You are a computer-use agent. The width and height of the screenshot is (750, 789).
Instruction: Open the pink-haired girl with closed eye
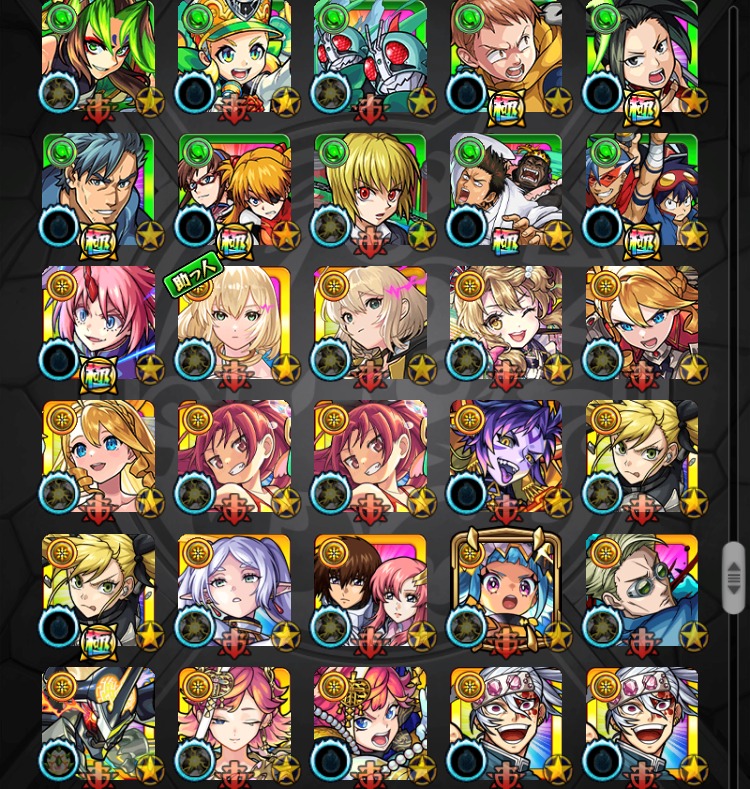coord(234,722)
